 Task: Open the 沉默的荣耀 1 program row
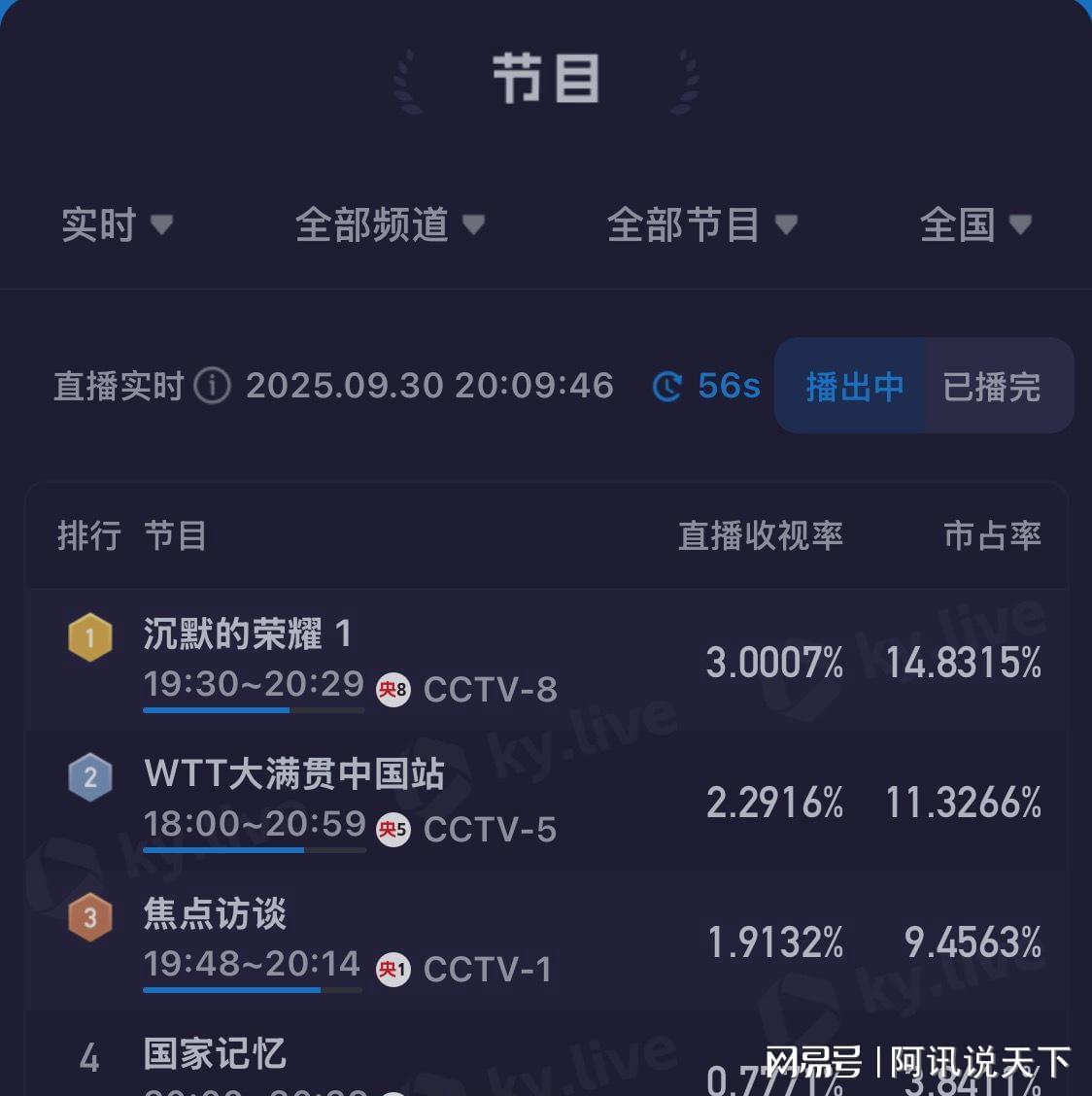point(544,661)
